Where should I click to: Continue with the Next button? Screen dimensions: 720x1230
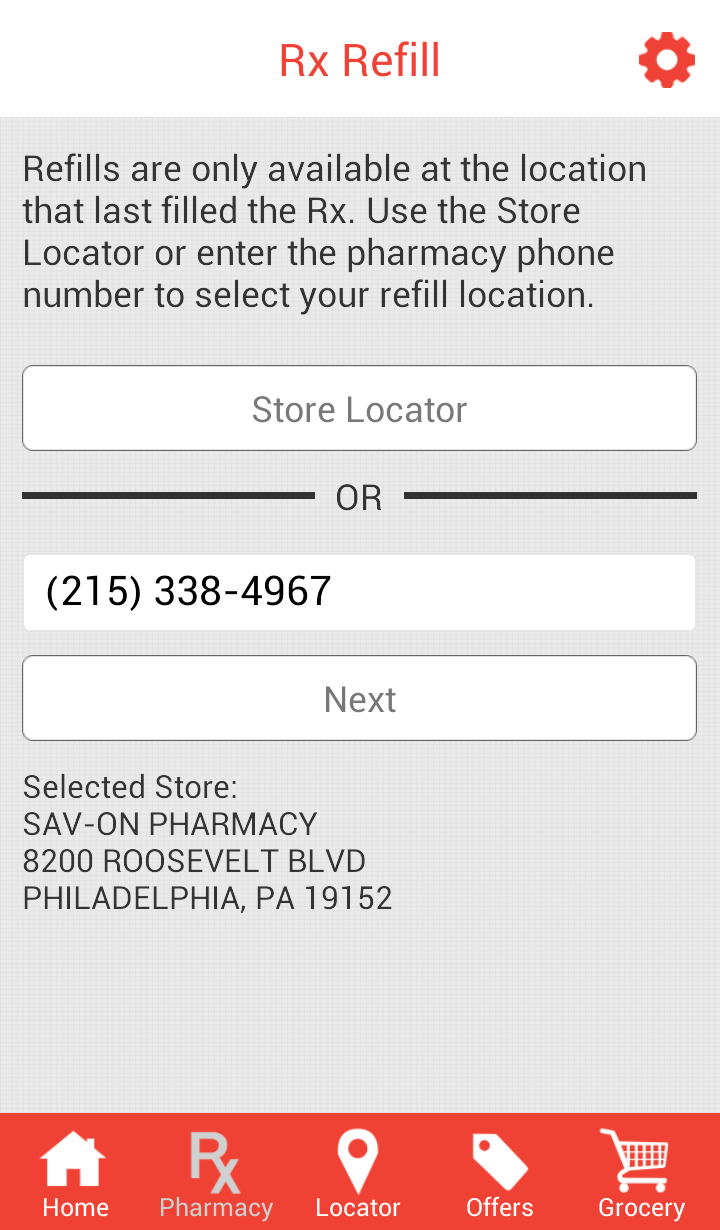(x=359, y=698)
